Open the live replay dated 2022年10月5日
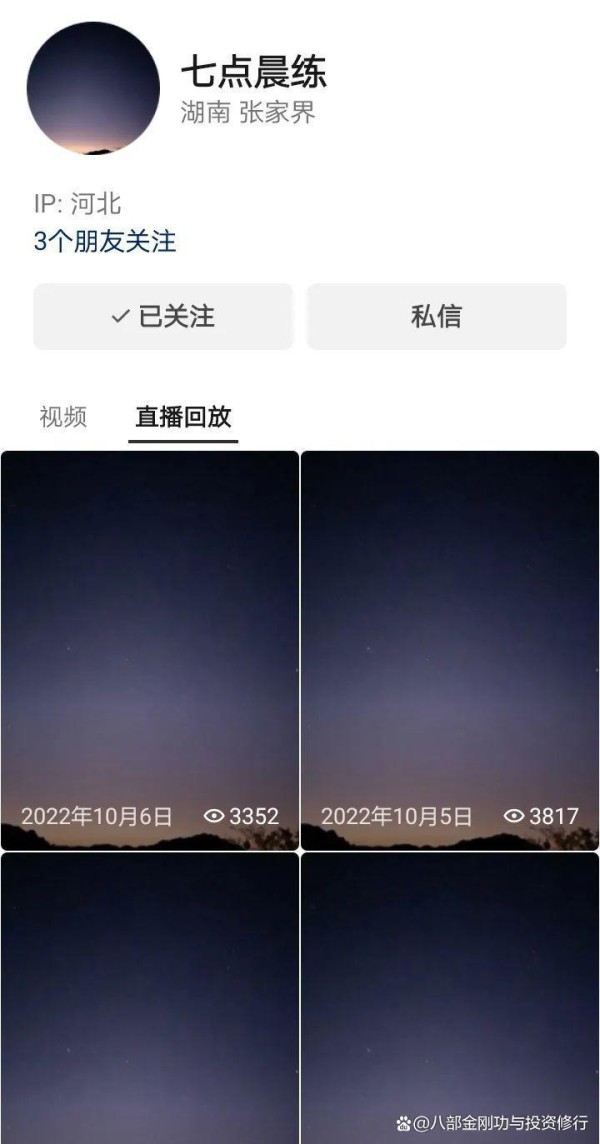600x1144 pixels. pos(450,651)
